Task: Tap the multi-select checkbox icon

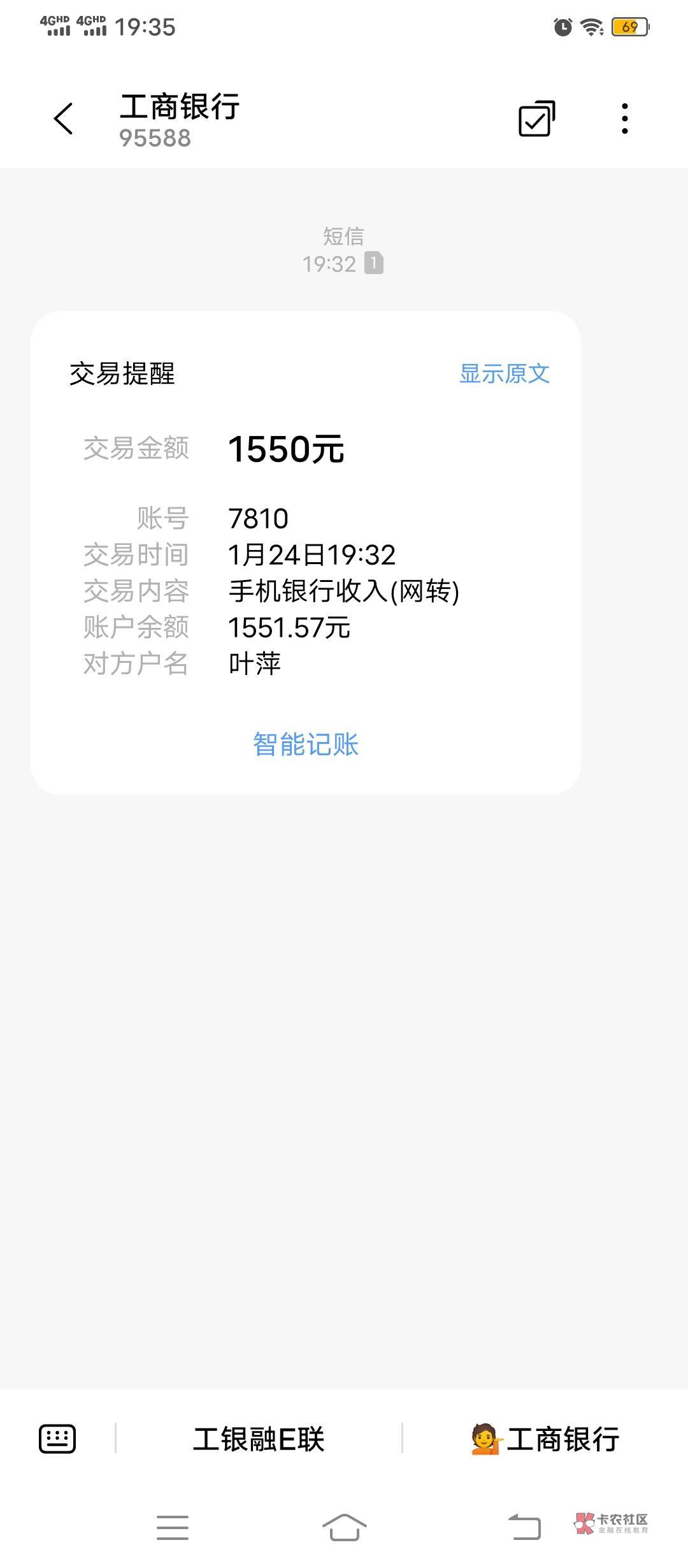Action: point(536,119)
